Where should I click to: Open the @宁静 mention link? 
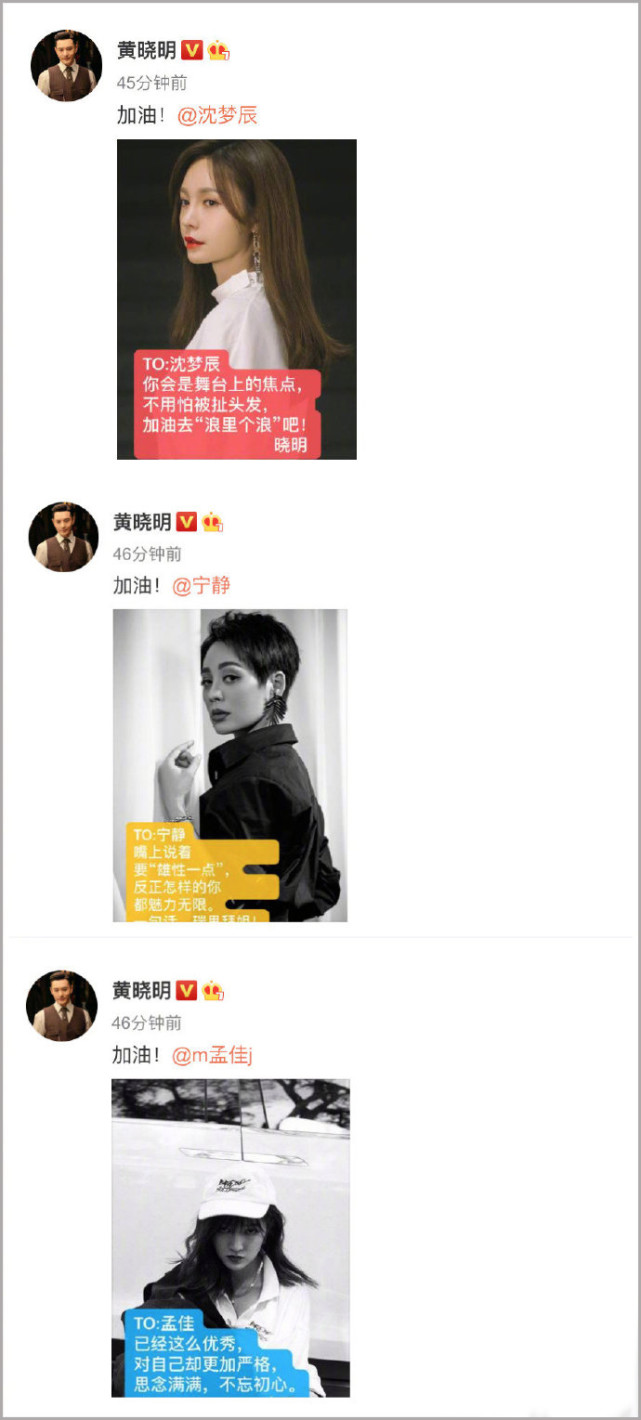pos(201,586)
